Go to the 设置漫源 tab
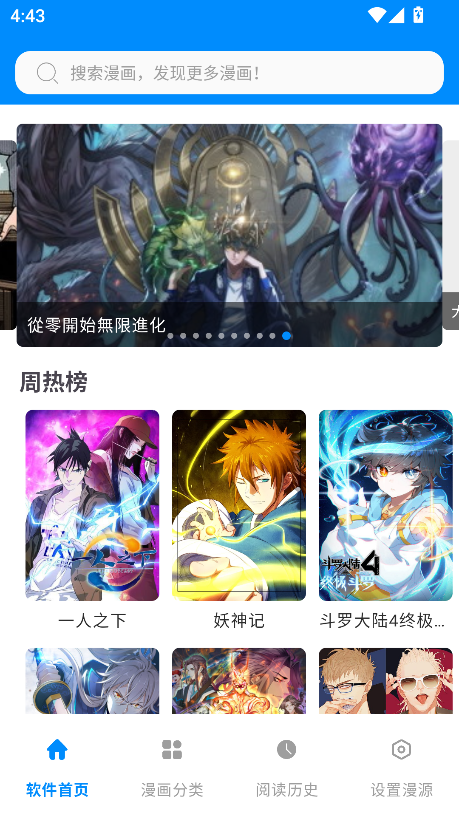Image resolution: width=459 pixels, height=816 pixels. 401,768
